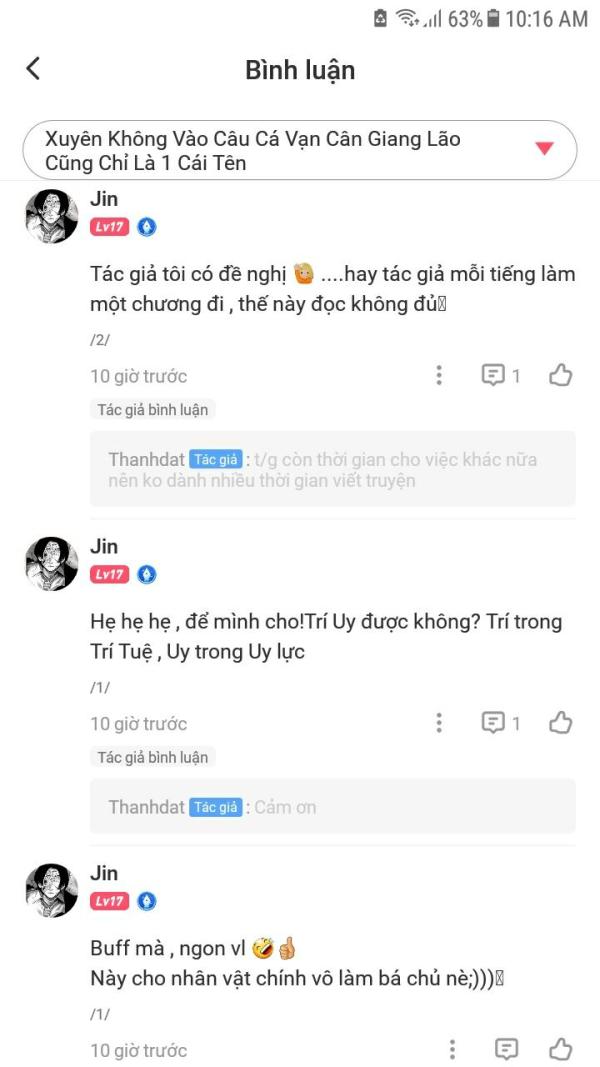Like Jin's comment about tác giả đề nghị
The image size is (600, 1067).
561,376
